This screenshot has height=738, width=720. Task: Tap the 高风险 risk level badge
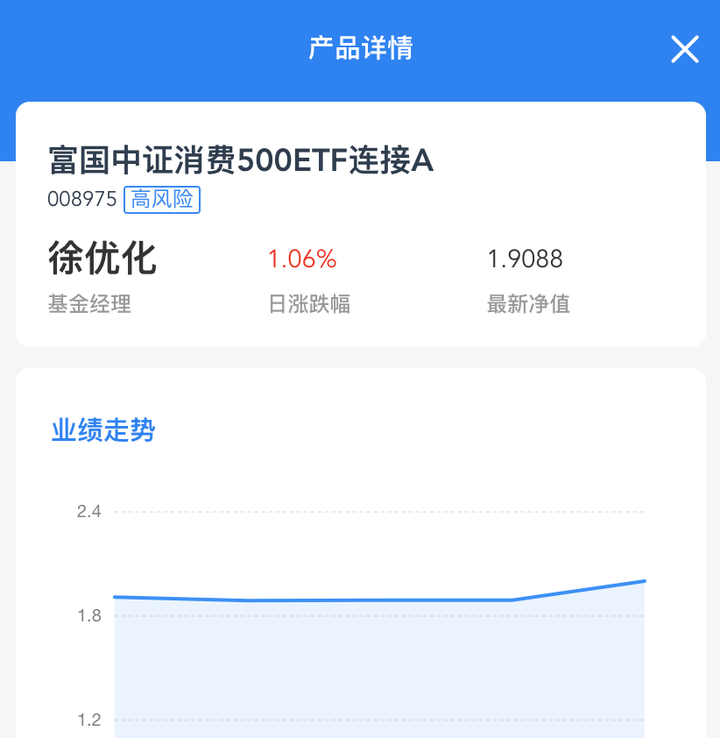click(162, 200)
